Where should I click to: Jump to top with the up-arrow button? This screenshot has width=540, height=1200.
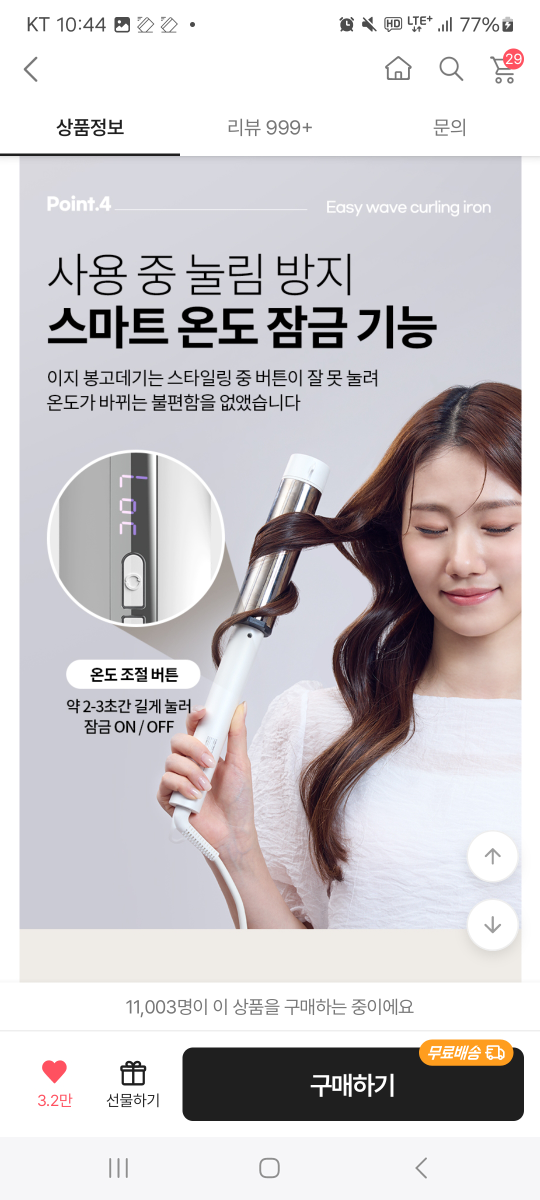492,856
